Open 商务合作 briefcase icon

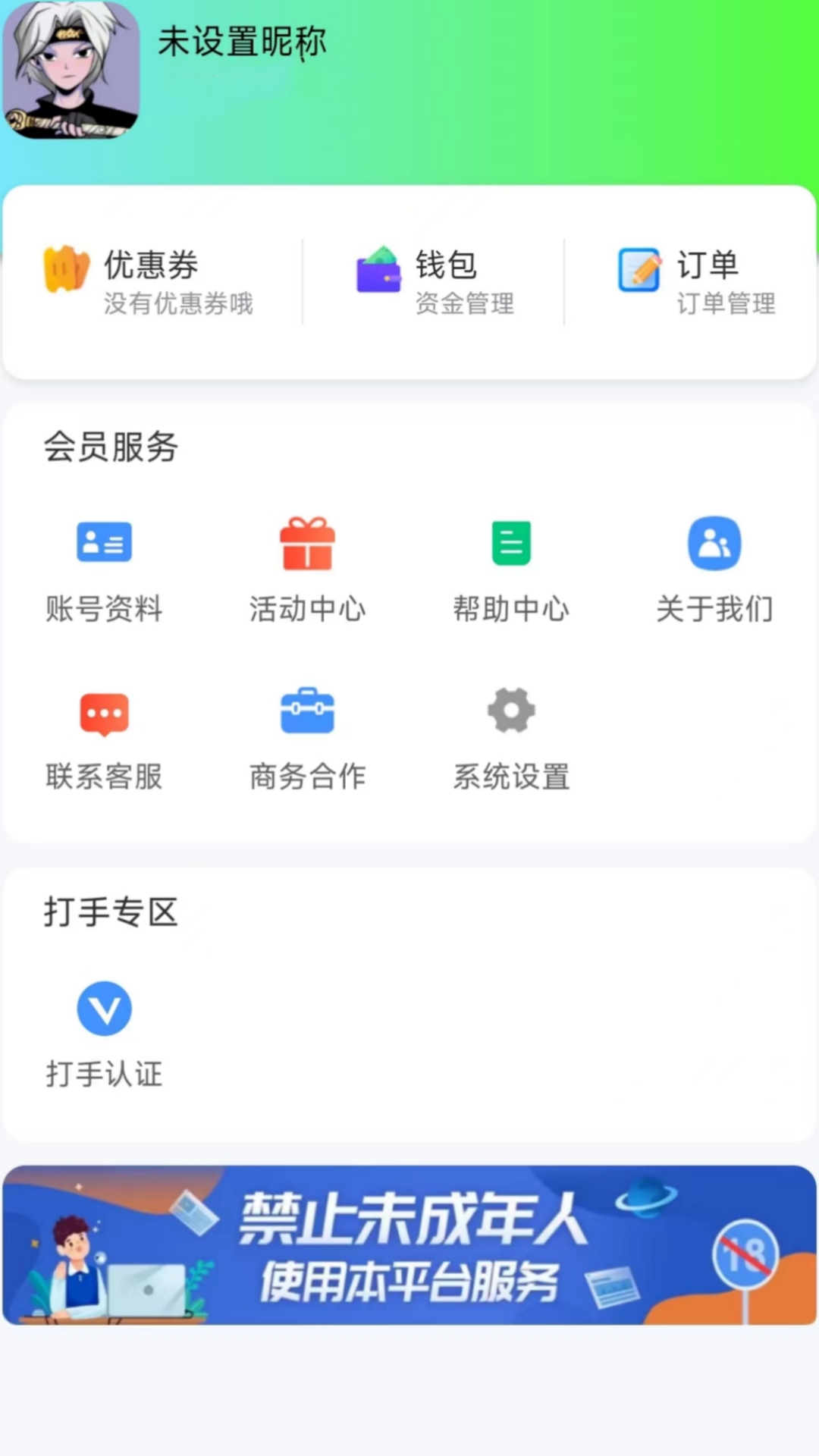[x=306, y=711]
